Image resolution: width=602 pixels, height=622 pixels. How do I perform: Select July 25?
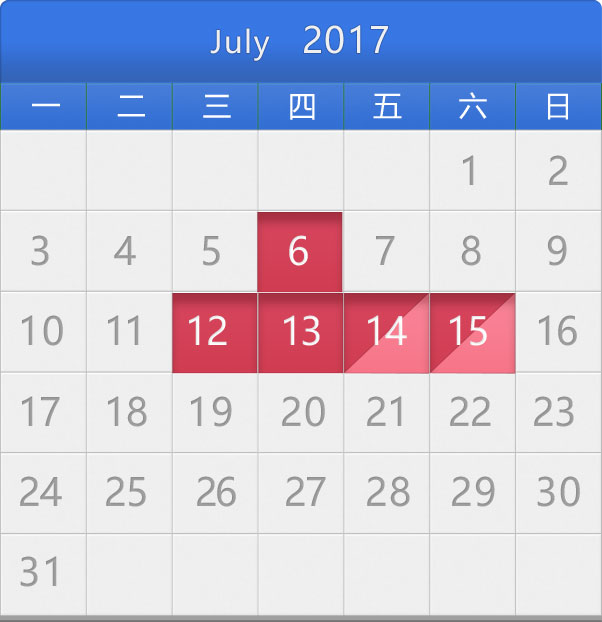tap(128, 492)
